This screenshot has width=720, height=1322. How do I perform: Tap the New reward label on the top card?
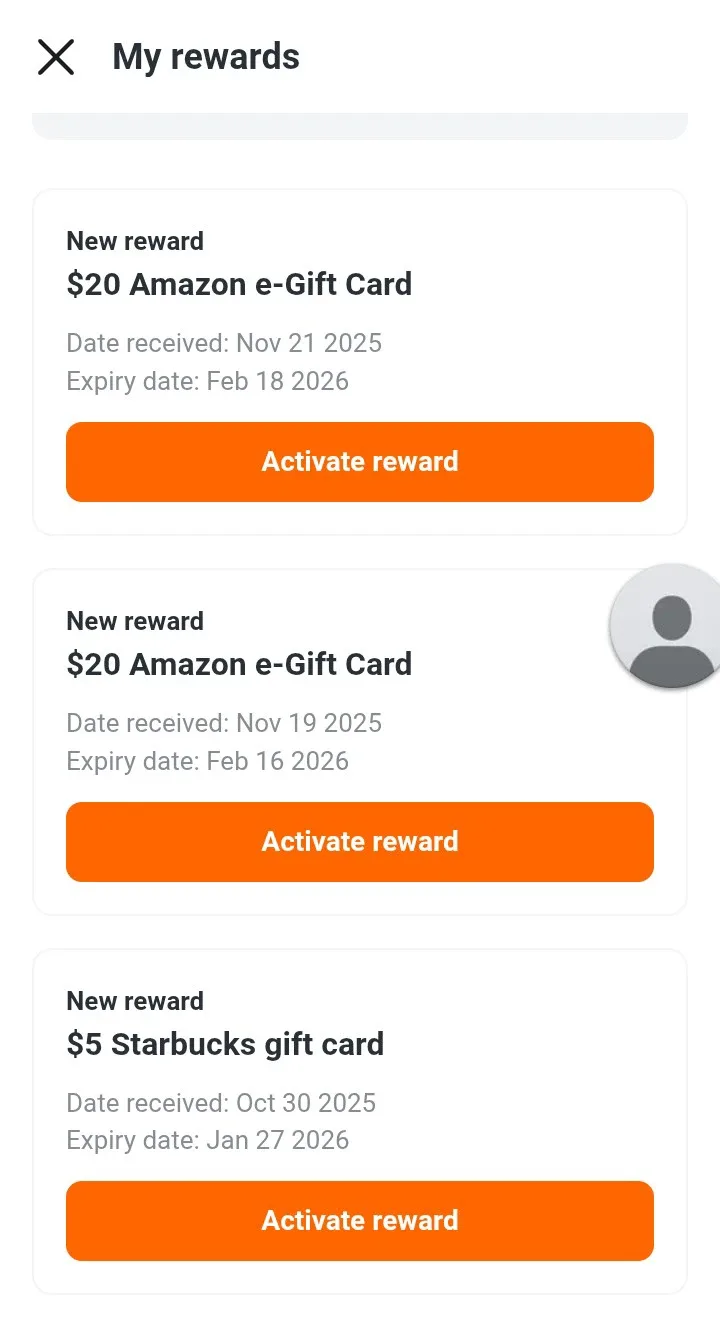tap(135, 241)
